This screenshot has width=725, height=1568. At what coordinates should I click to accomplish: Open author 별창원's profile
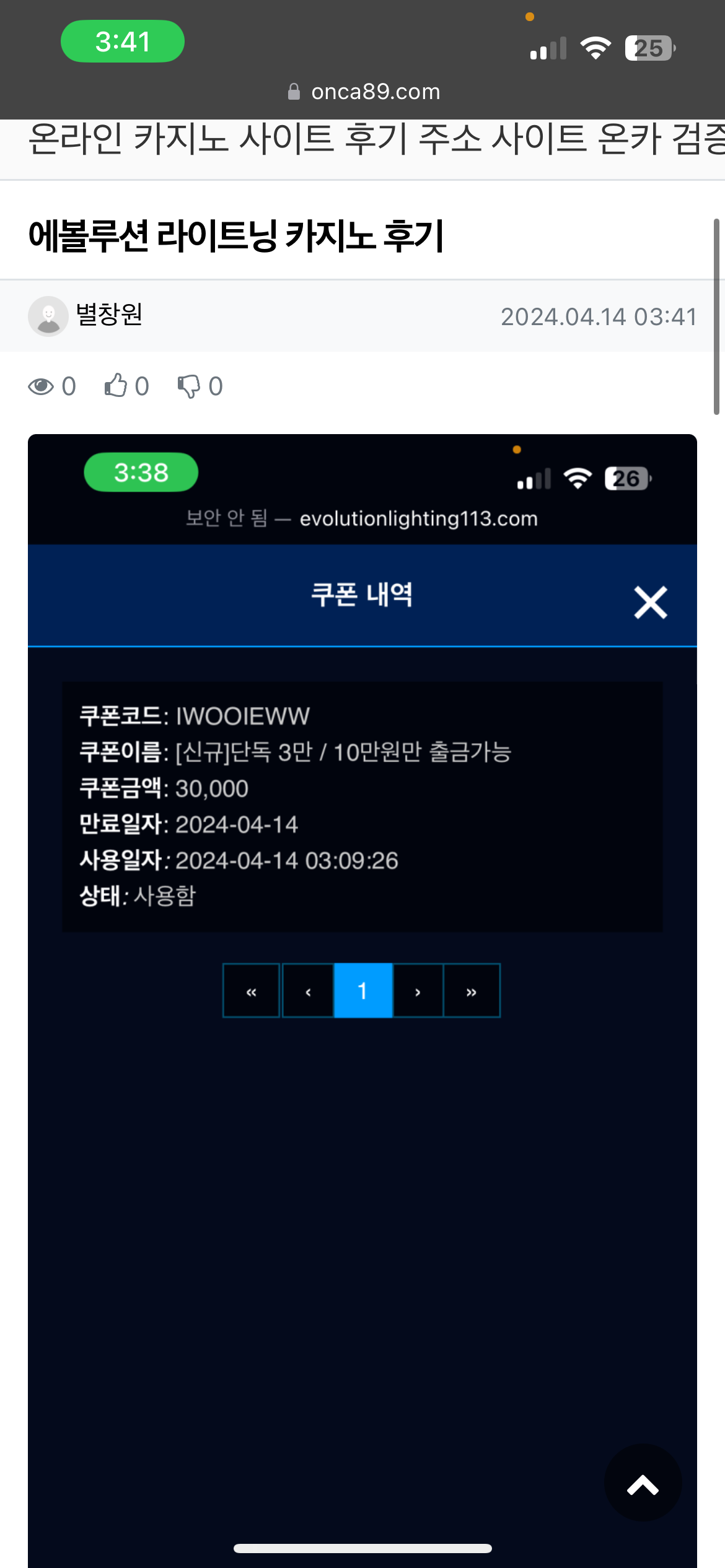coord(86,316)
